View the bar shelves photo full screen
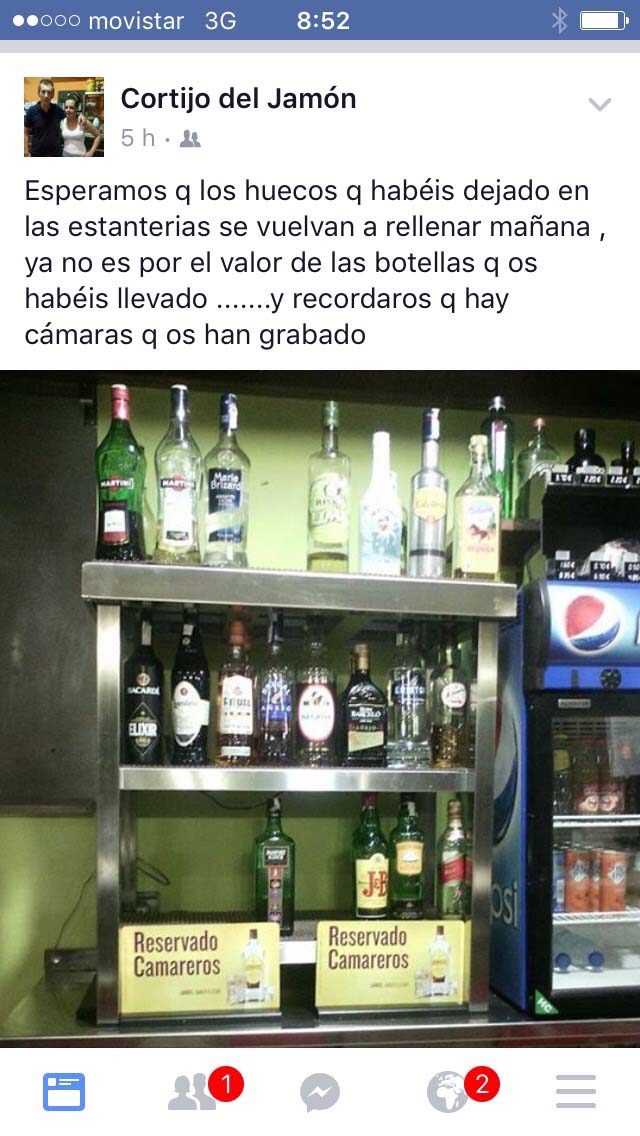Viewport: 640px width, 1136px height. click(x=320, y=700)
